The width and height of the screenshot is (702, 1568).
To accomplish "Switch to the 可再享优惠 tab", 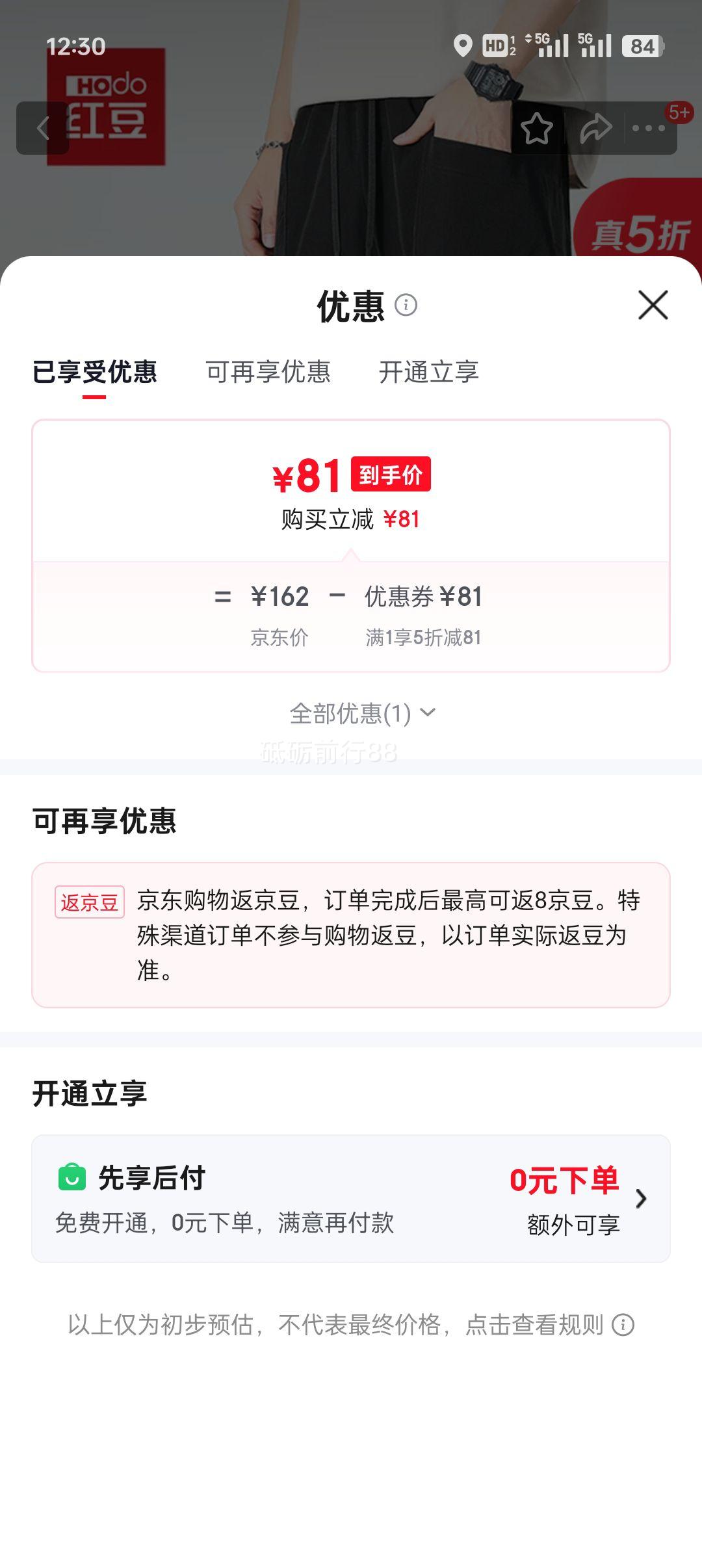I will click(x=268, y=373).
